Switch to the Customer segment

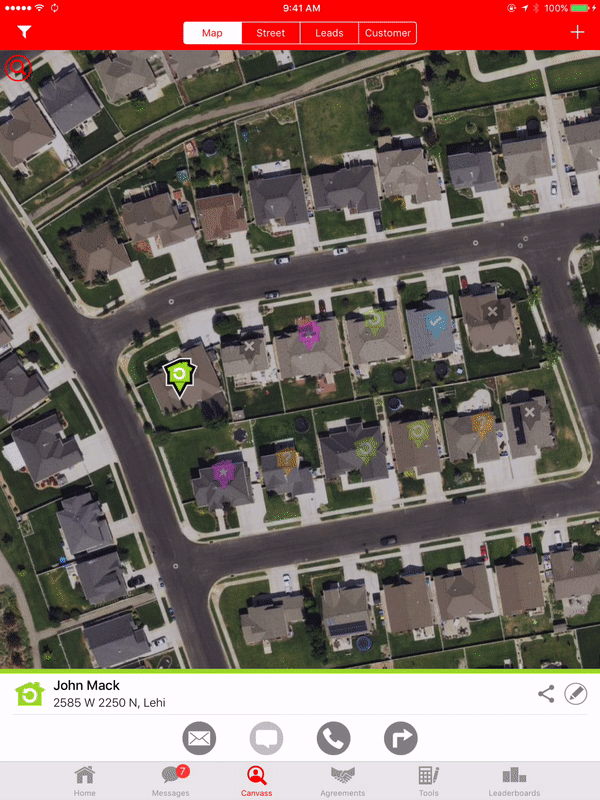point(387,33)
